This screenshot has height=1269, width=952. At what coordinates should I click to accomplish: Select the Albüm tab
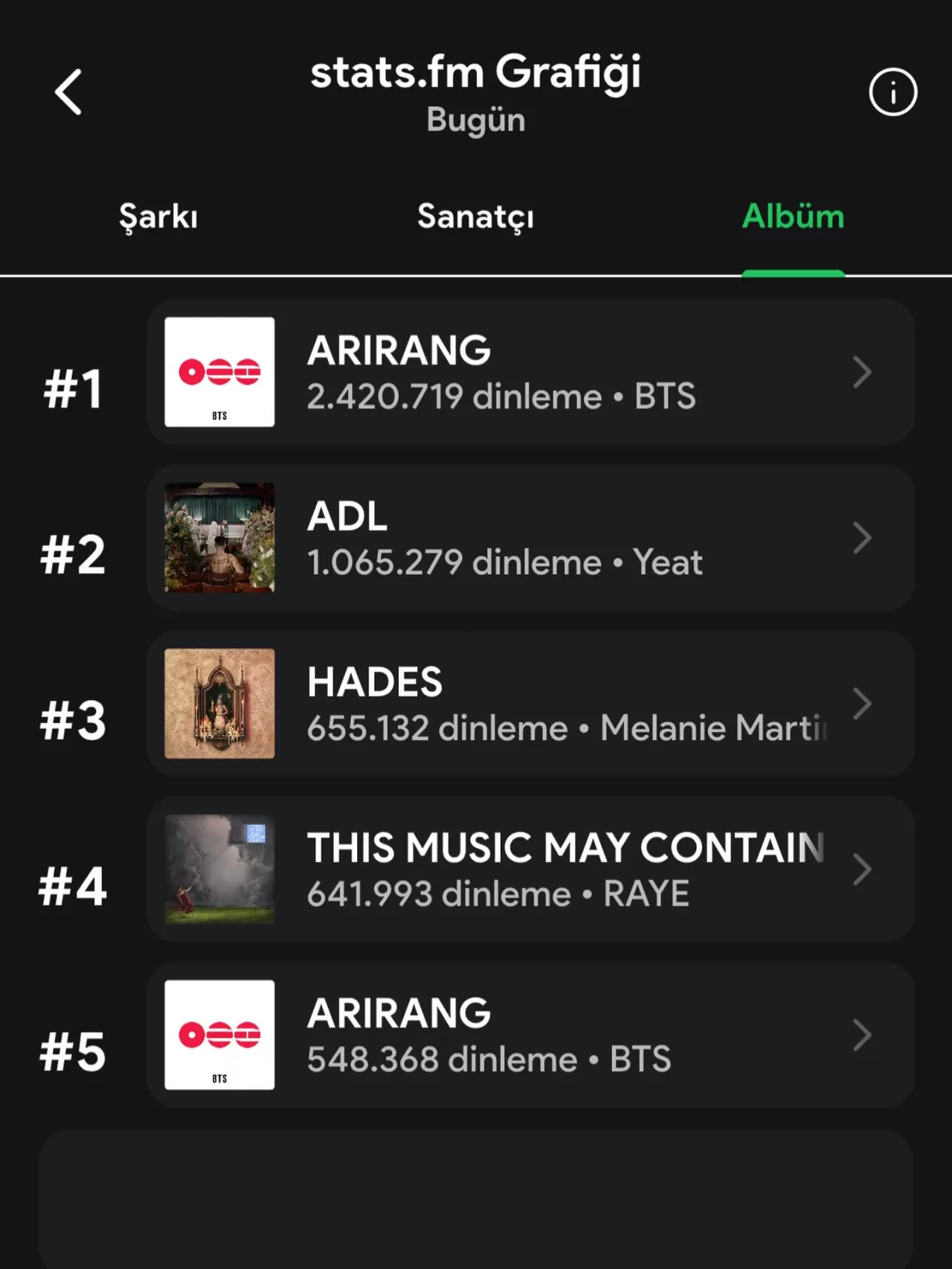(x=793, y=216)
